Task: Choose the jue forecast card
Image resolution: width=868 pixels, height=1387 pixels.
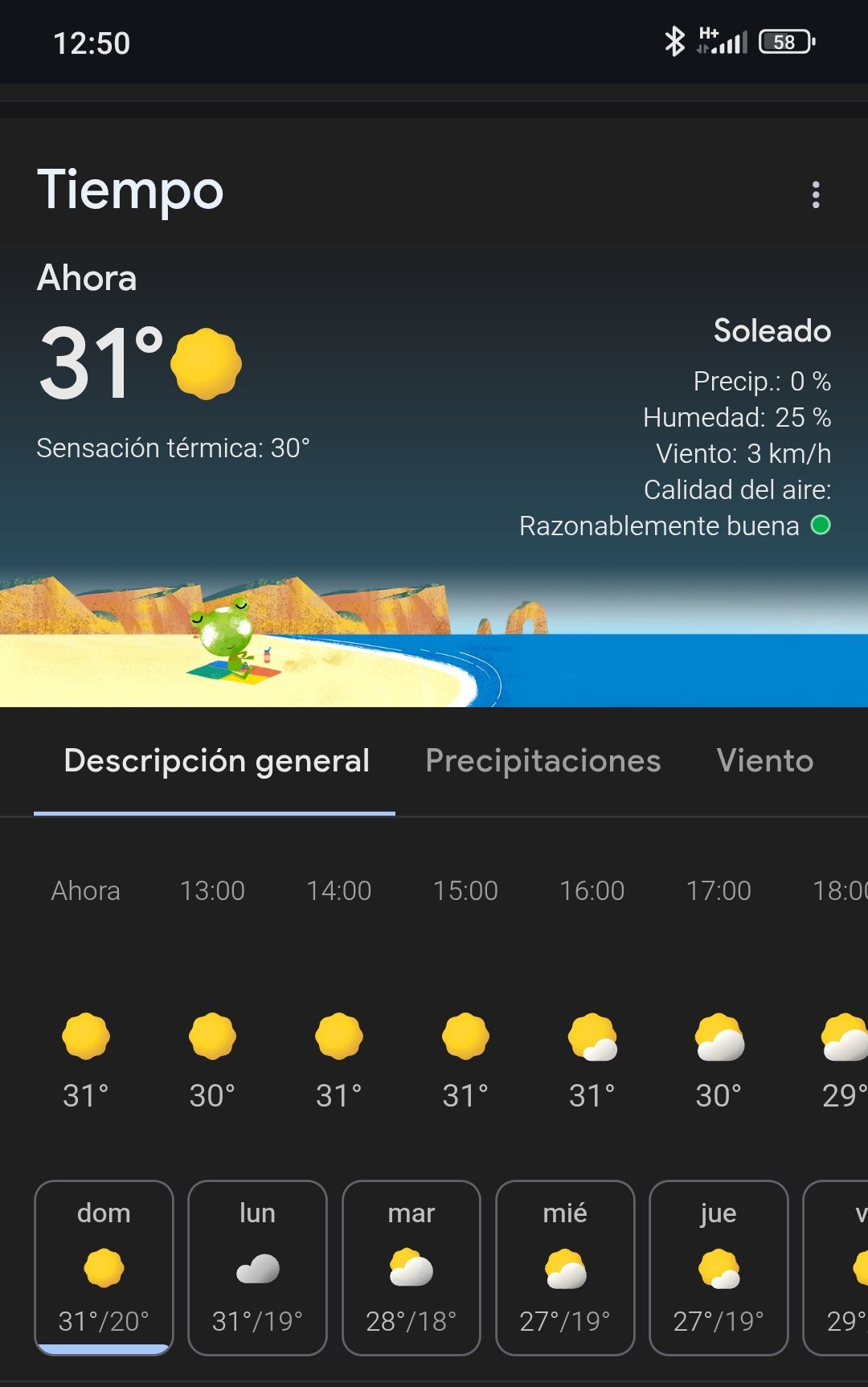Action: coord(719,1267)
